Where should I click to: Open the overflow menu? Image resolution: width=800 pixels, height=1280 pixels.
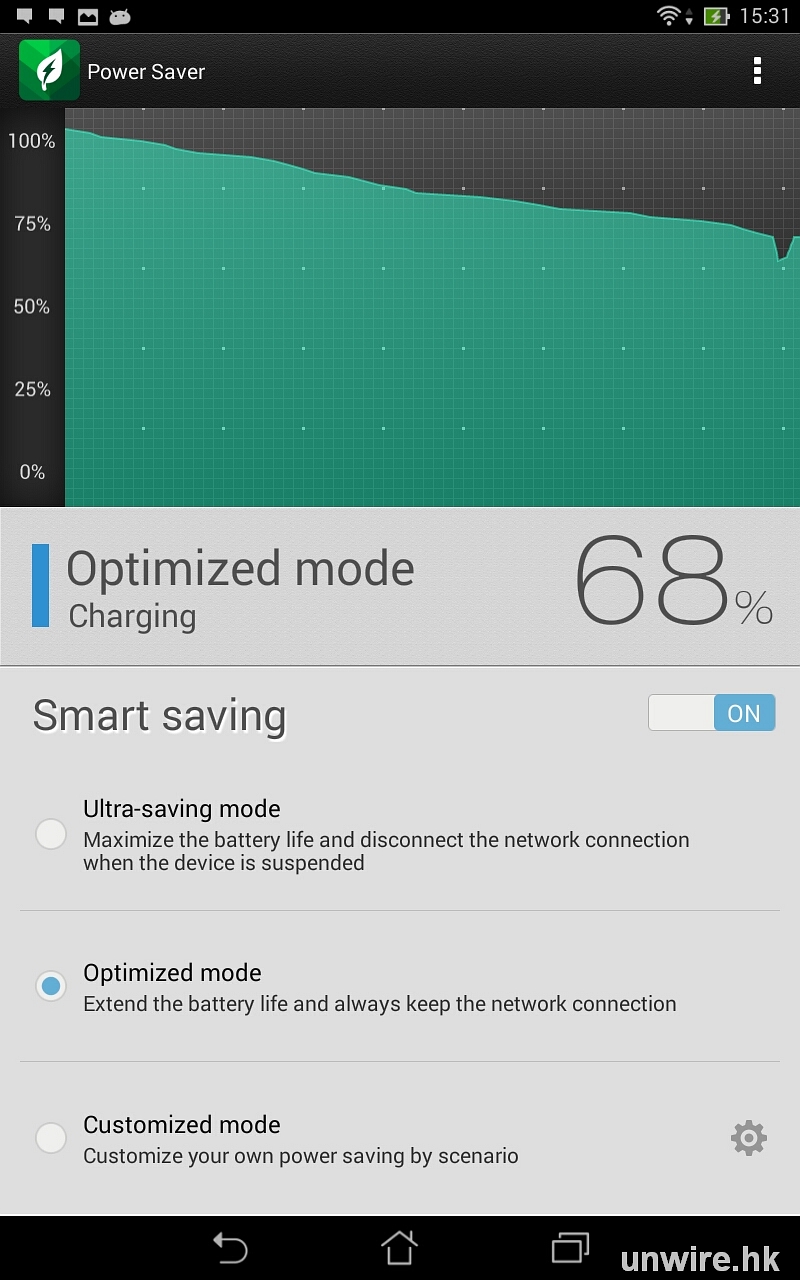point(757,71)
